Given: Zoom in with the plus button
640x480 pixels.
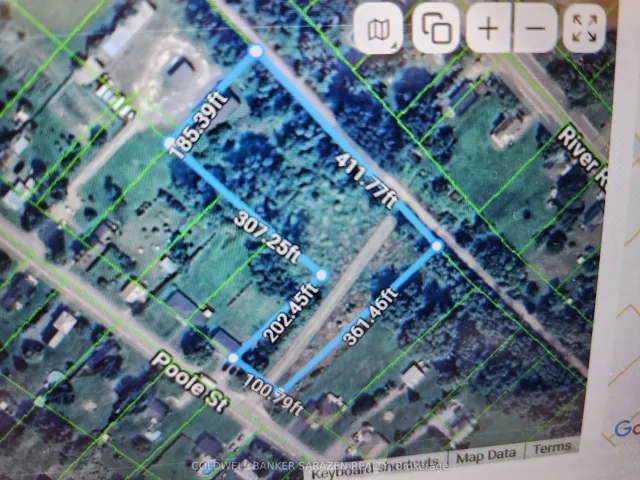Looking at the screenshot, I should point(488,29).
